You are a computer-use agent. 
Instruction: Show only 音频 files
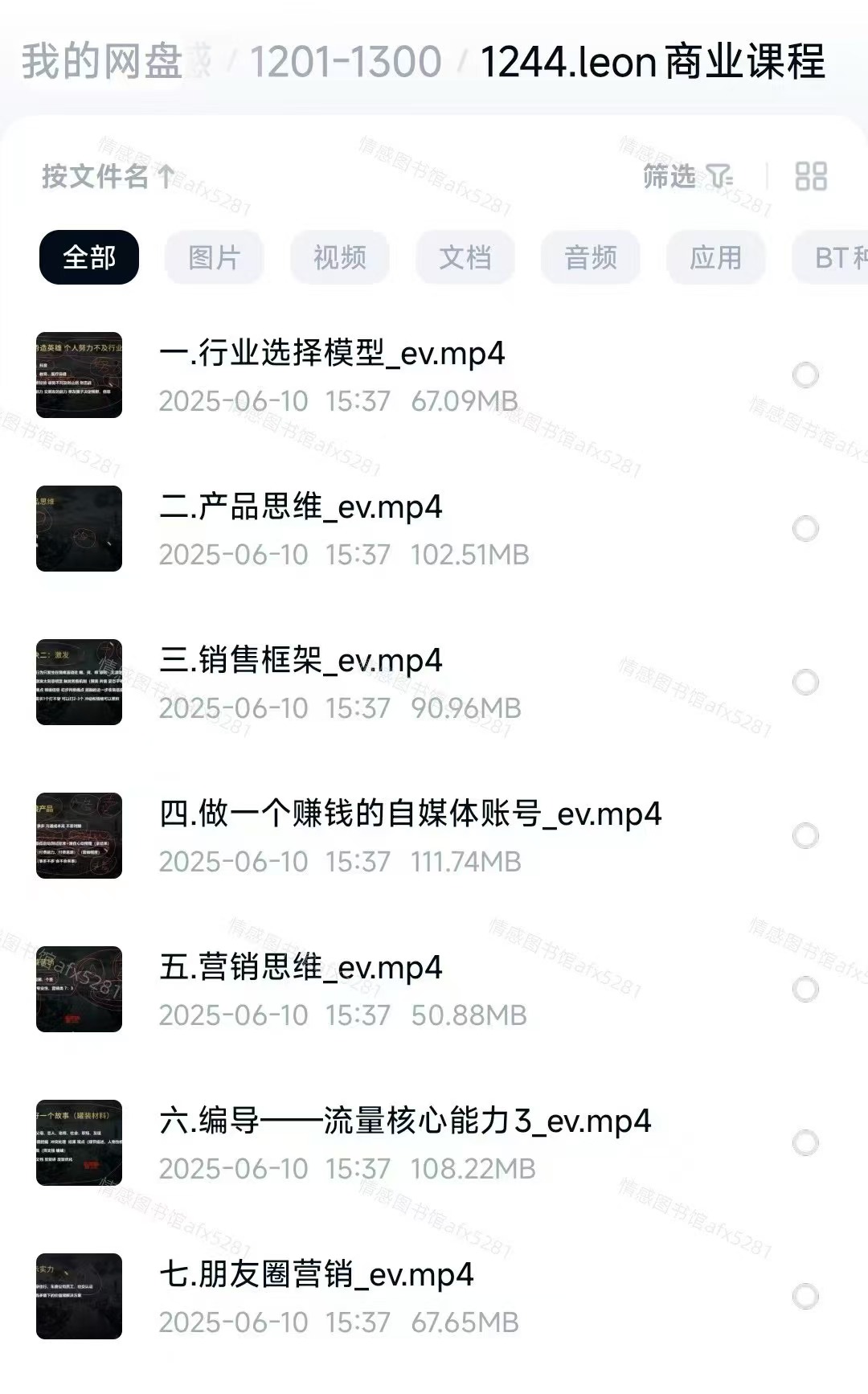point(590,257)
